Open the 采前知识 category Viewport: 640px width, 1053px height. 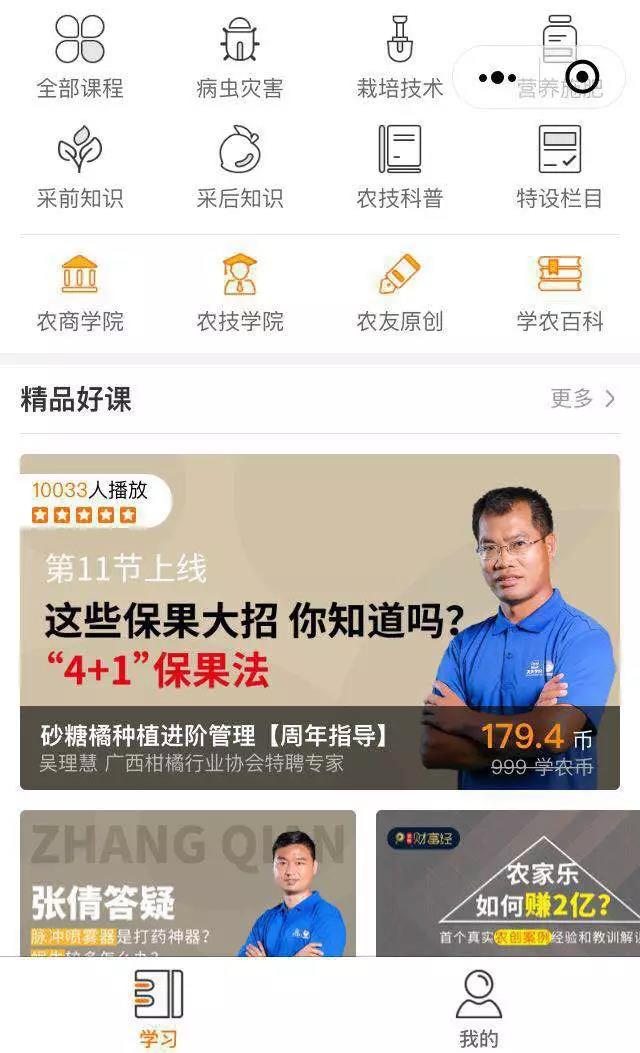coord(80,167)
